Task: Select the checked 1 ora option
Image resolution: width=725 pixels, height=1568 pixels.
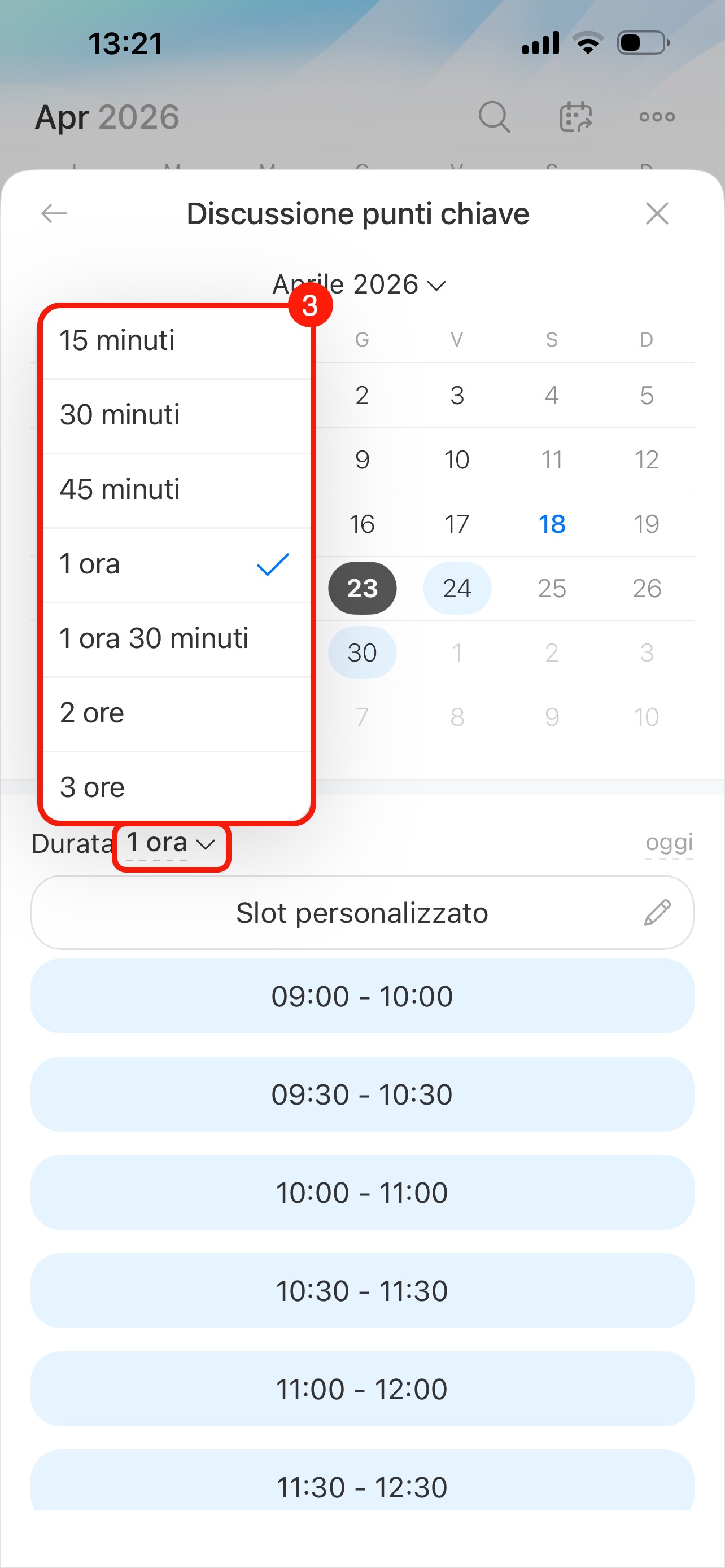Action: point(177,564)
